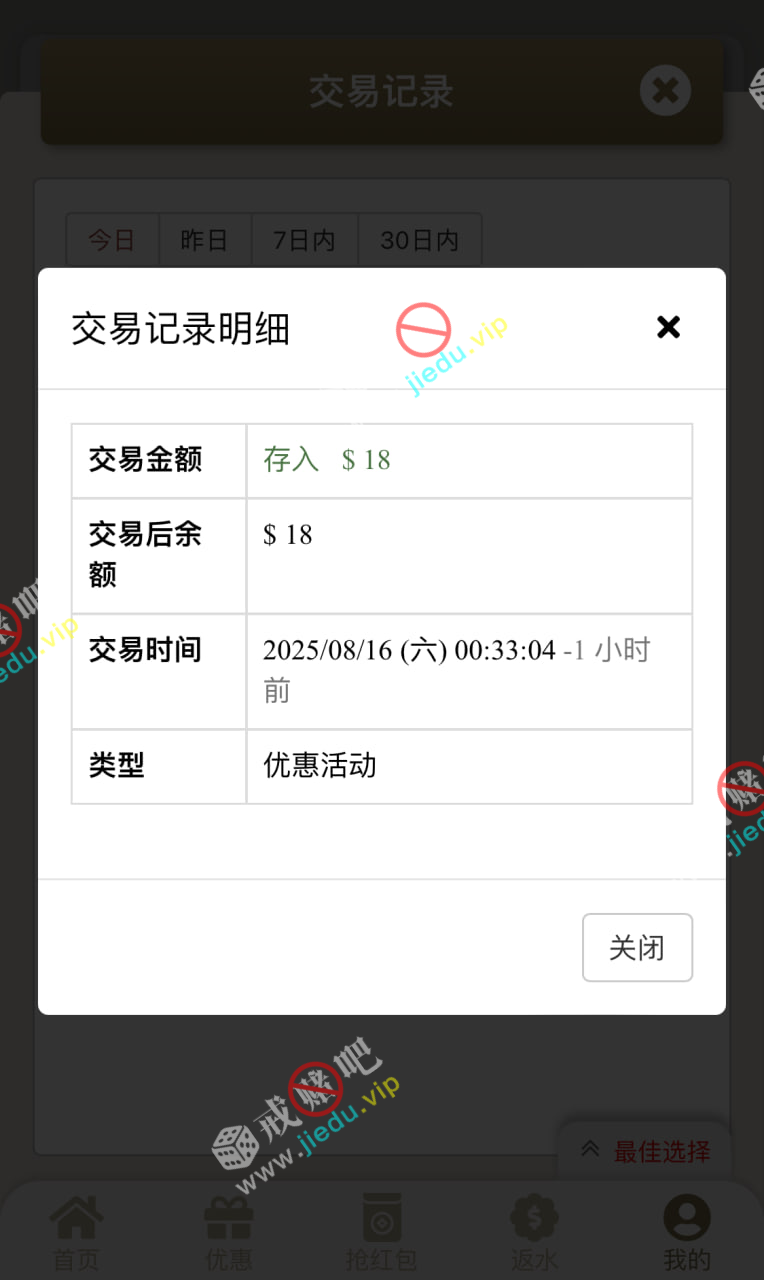Close the 交易记录明细 dialog with the X
The width and height of the screenshot is (764, 1280).
668,327
